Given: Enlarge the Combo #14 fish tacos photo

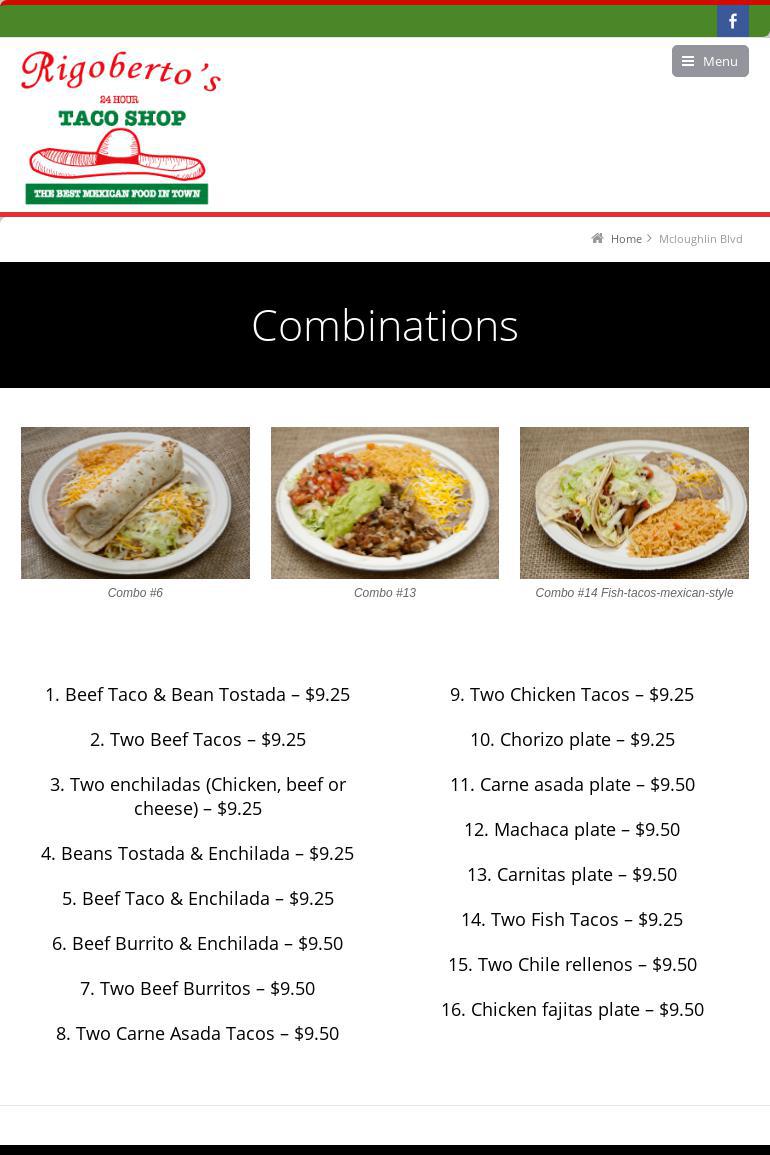Looking at the screenshot, I should [634, 503].
